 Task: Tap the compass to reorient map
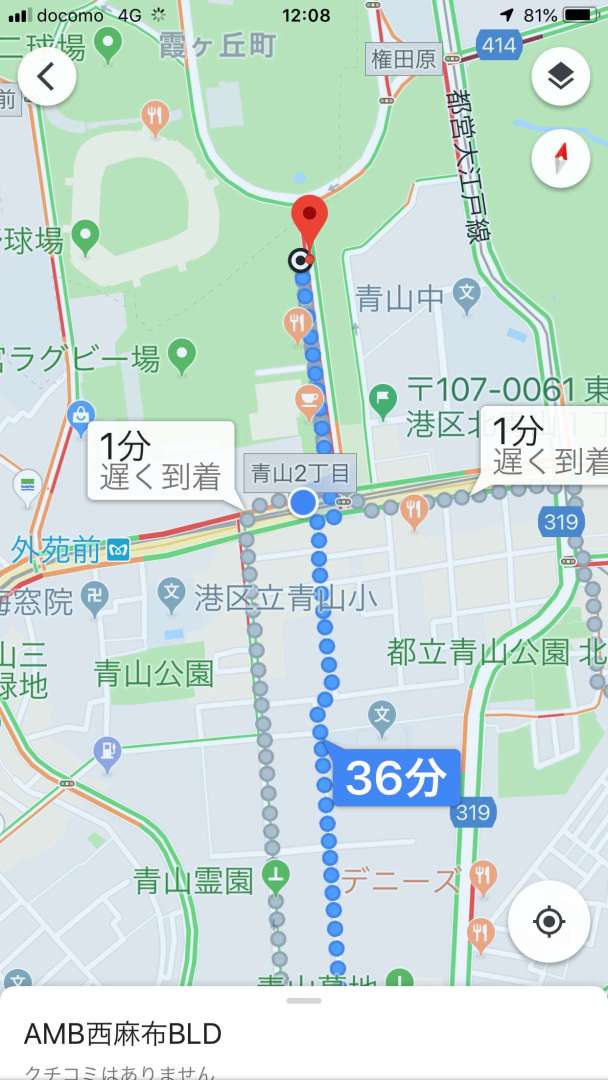click(560, 159)
